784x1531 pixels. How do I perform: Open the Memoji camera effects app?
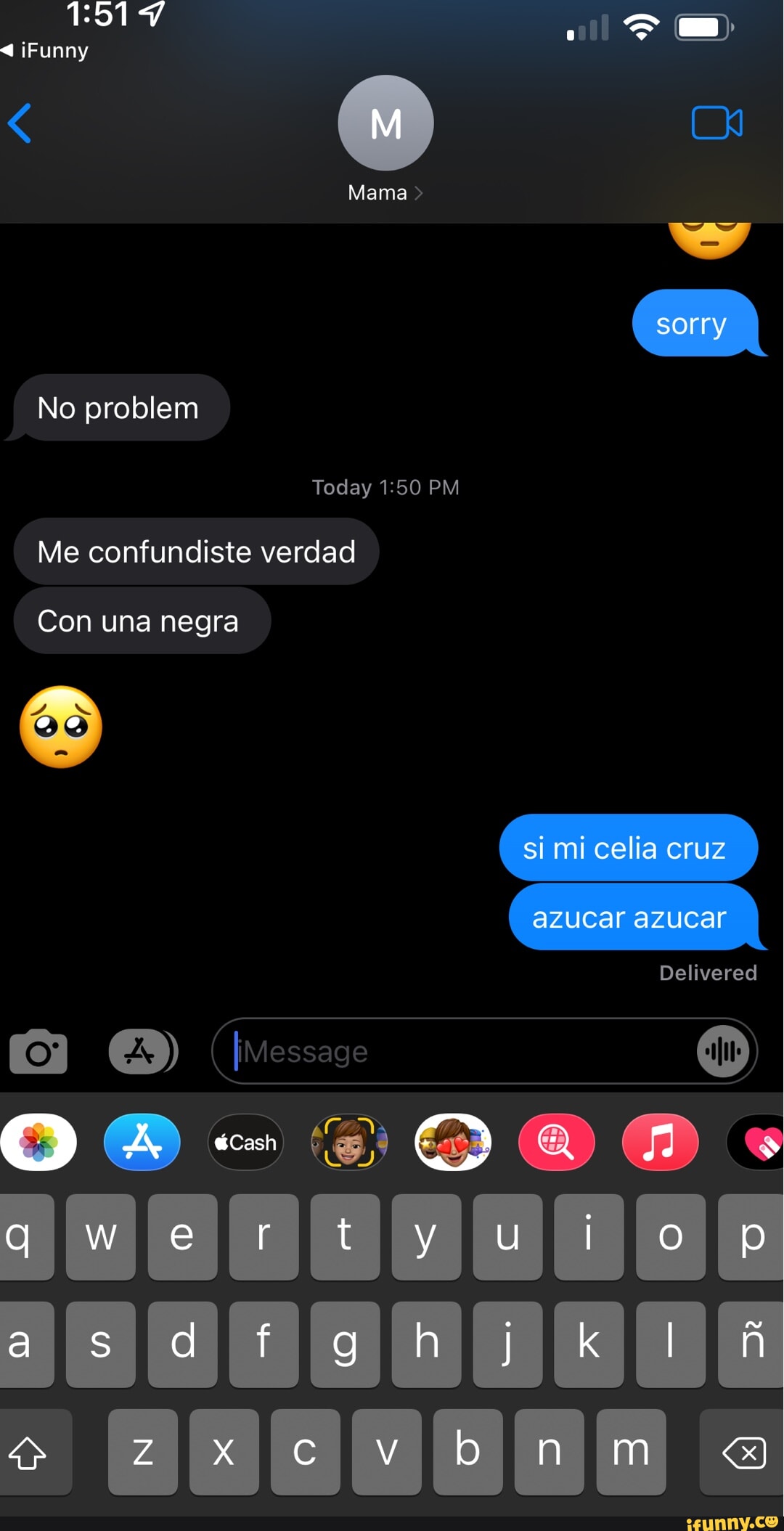click(349, 1142)
